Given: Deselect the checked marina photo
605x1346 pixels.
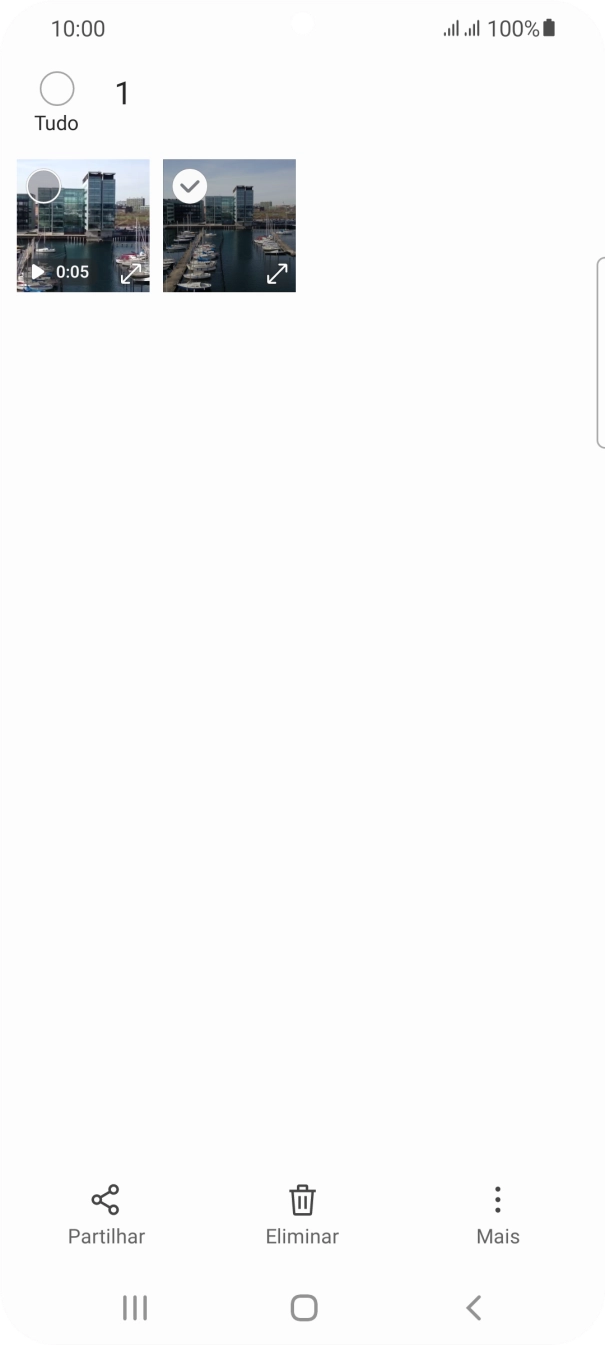Looking at the screenshot, I should pos(190,186).
